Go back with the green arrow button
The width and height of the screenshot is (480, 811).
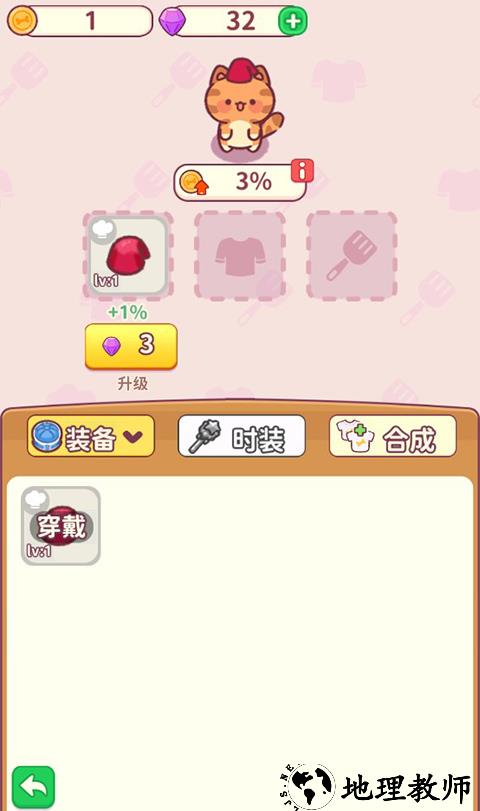click(34, 787)
